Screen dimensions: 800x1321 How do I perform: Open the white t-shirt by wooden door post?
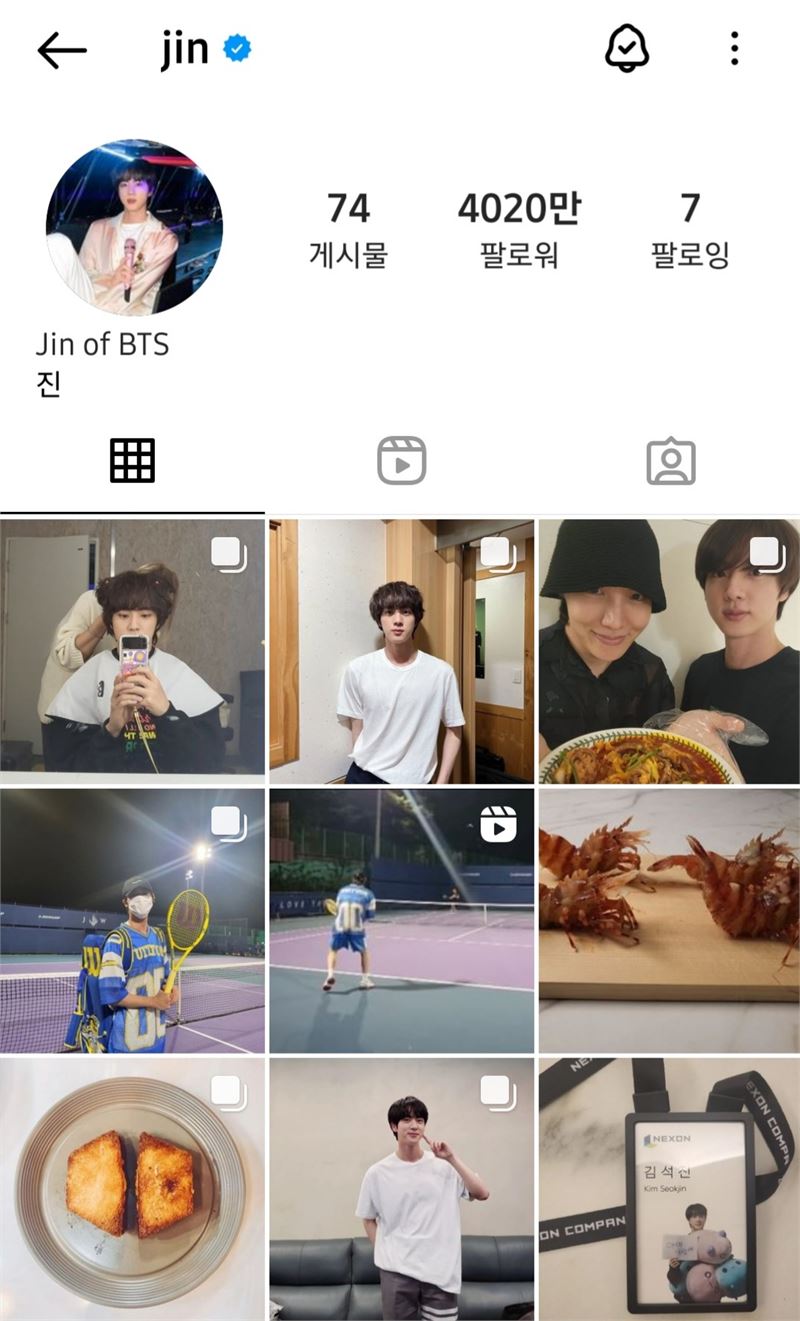401,650
